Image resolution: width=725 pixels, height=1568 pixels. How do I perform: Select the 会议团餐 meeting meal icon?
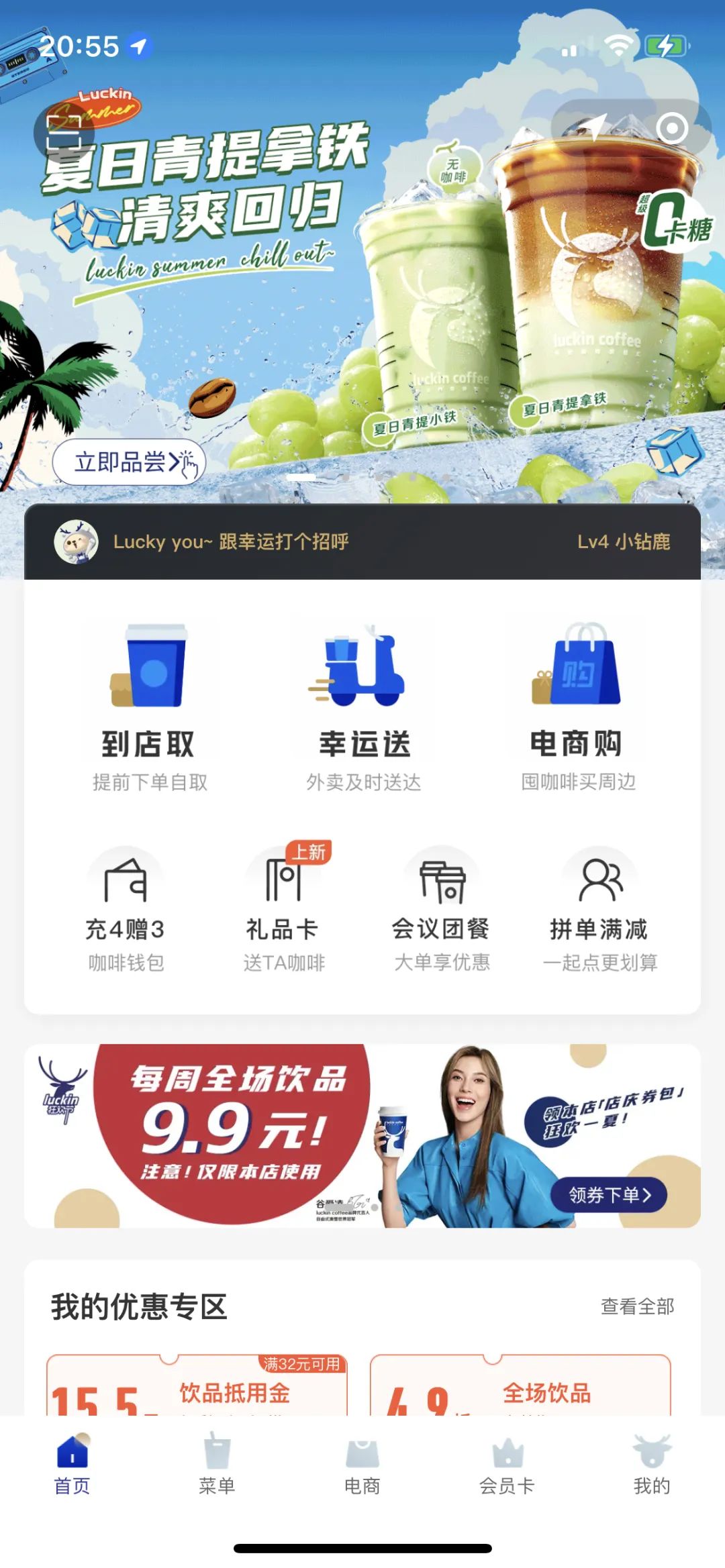tap(441, 881)
